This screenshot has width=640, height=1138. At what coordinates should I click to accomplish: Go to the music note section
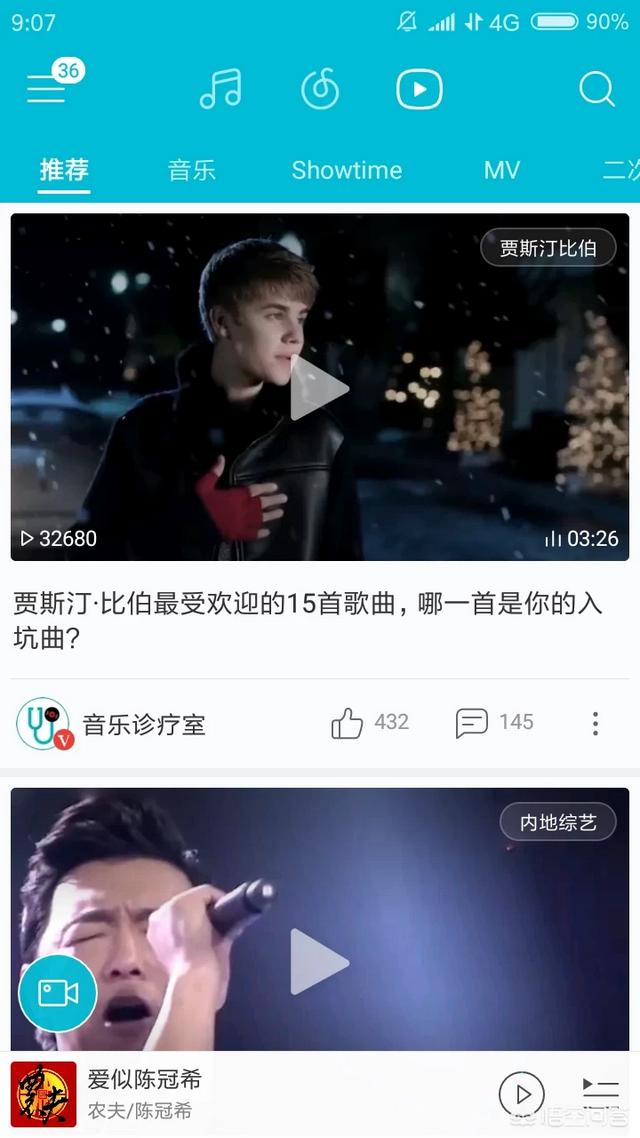coord(220,89)
